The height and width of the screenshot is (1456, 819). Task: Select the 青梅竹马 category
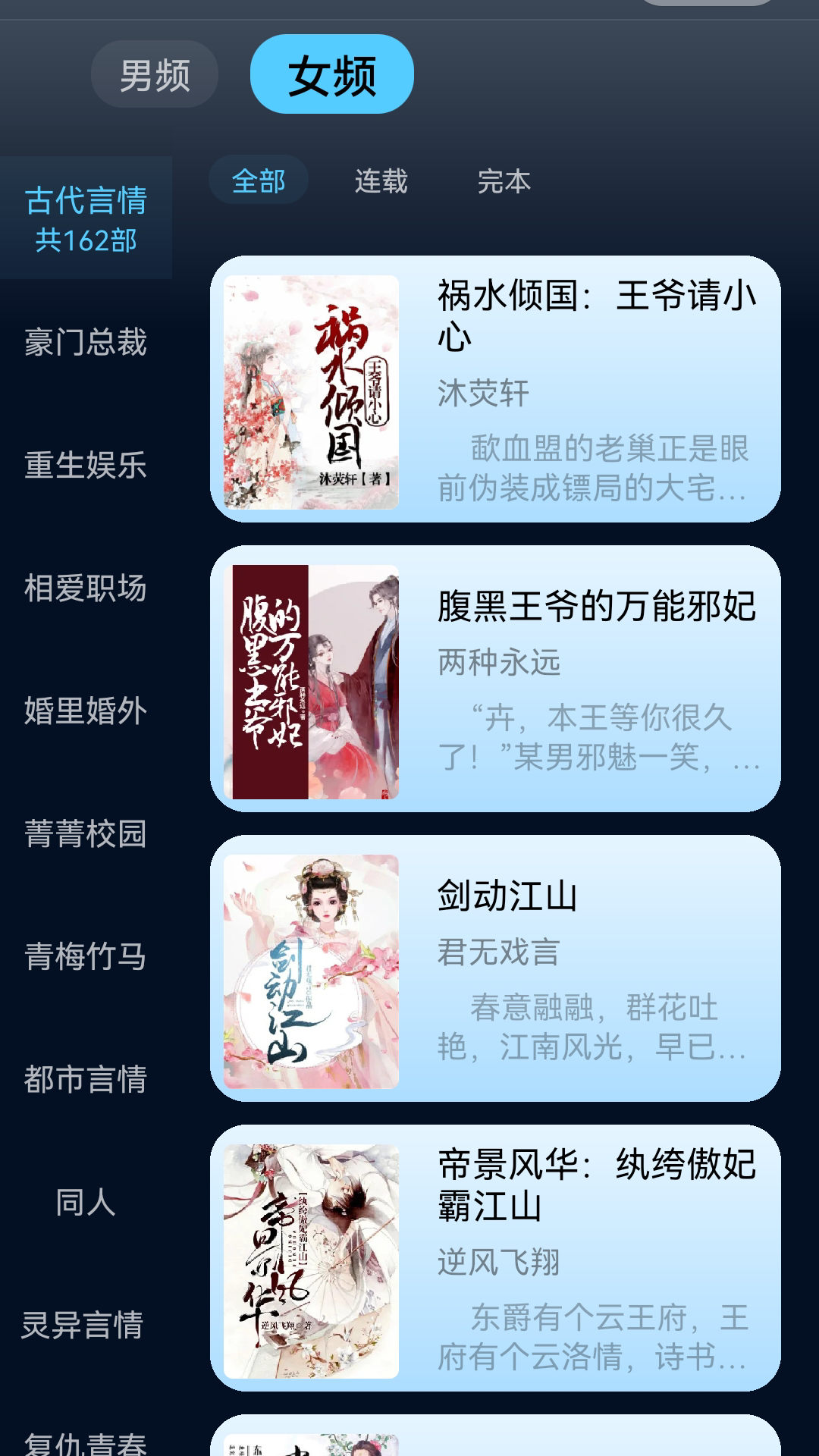[x=86, y=957]
